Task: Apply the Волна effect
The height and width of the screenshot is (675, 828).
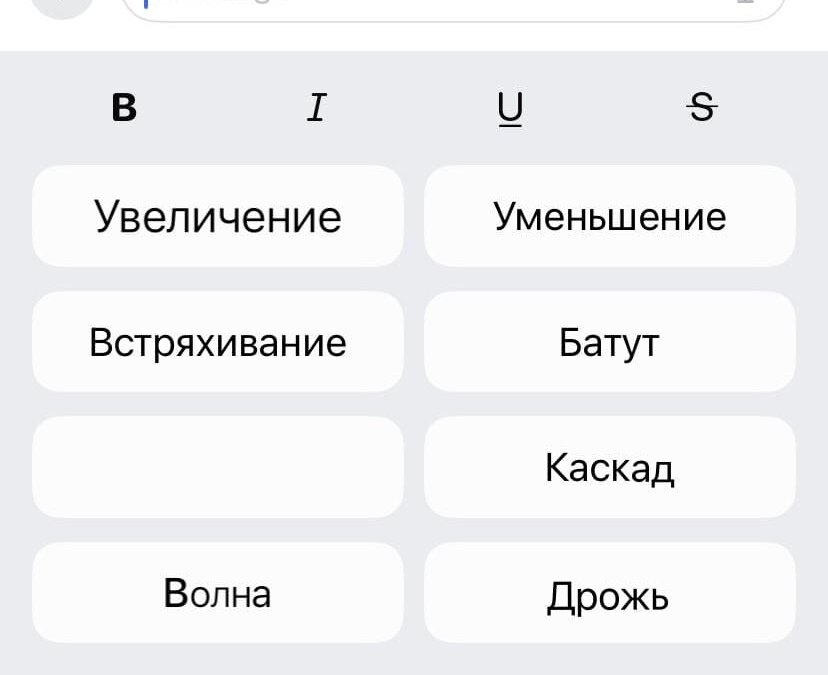Action: [218, 593]
